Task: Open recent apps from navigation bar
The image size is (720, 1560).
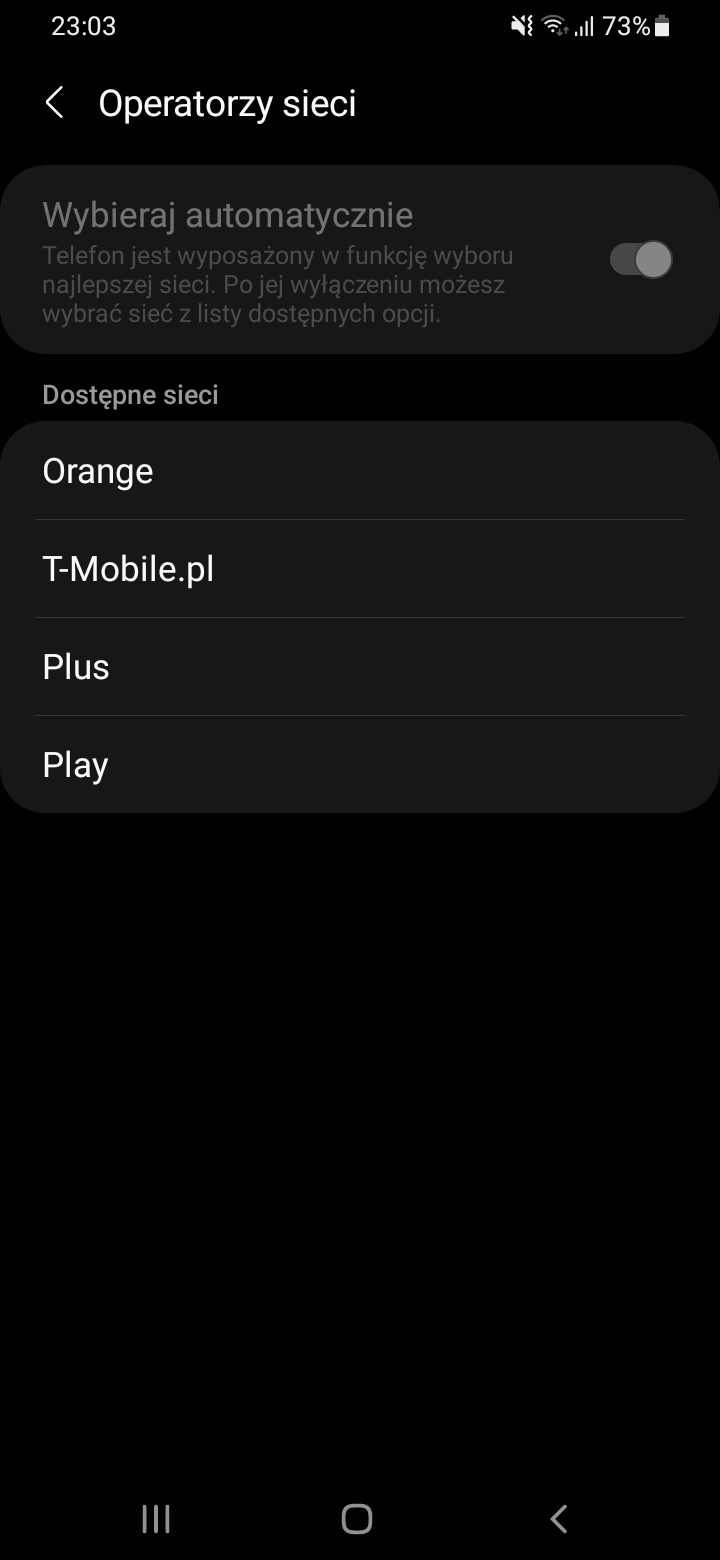Action: (156, 1519)
